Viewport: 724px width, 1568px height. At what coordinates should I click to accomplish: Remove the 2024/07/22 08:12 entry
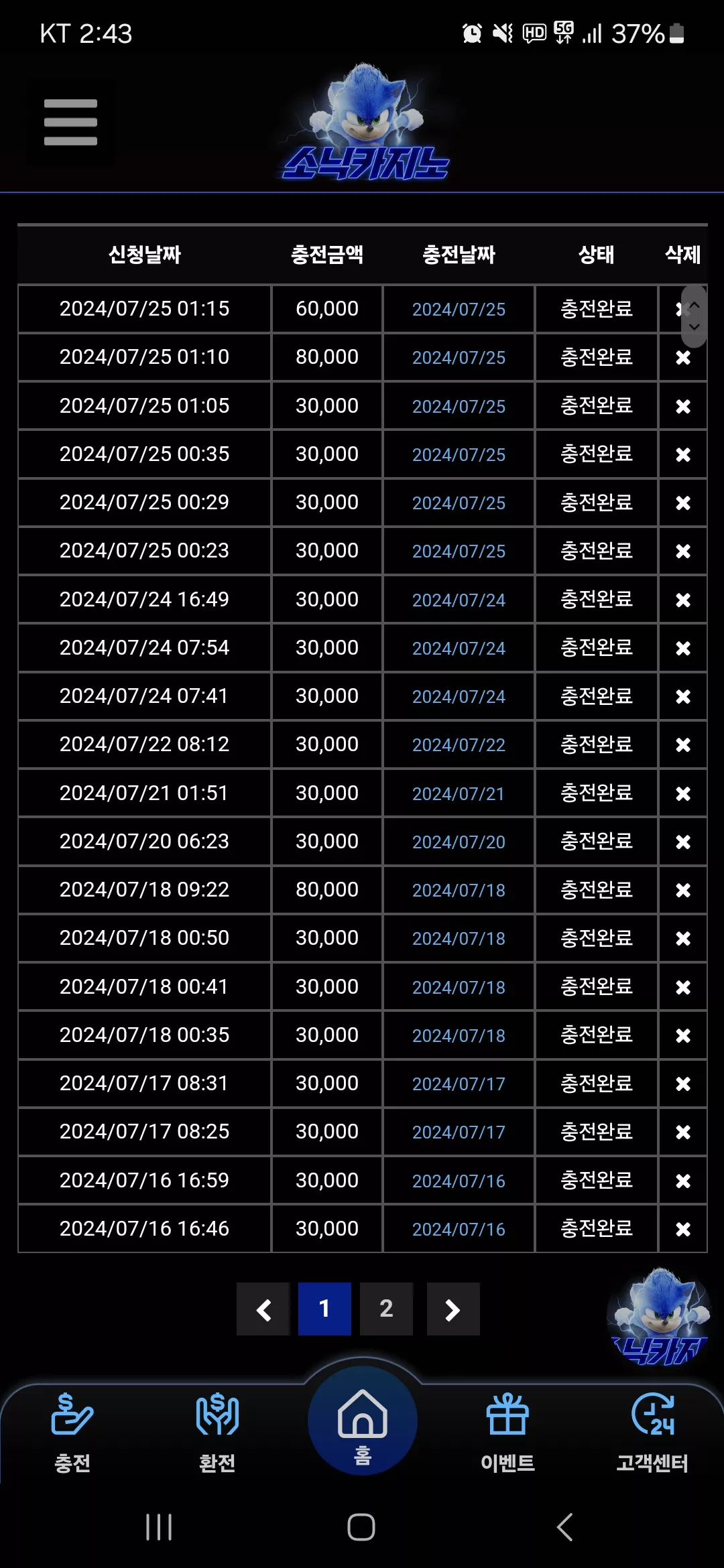pos(683,744)
